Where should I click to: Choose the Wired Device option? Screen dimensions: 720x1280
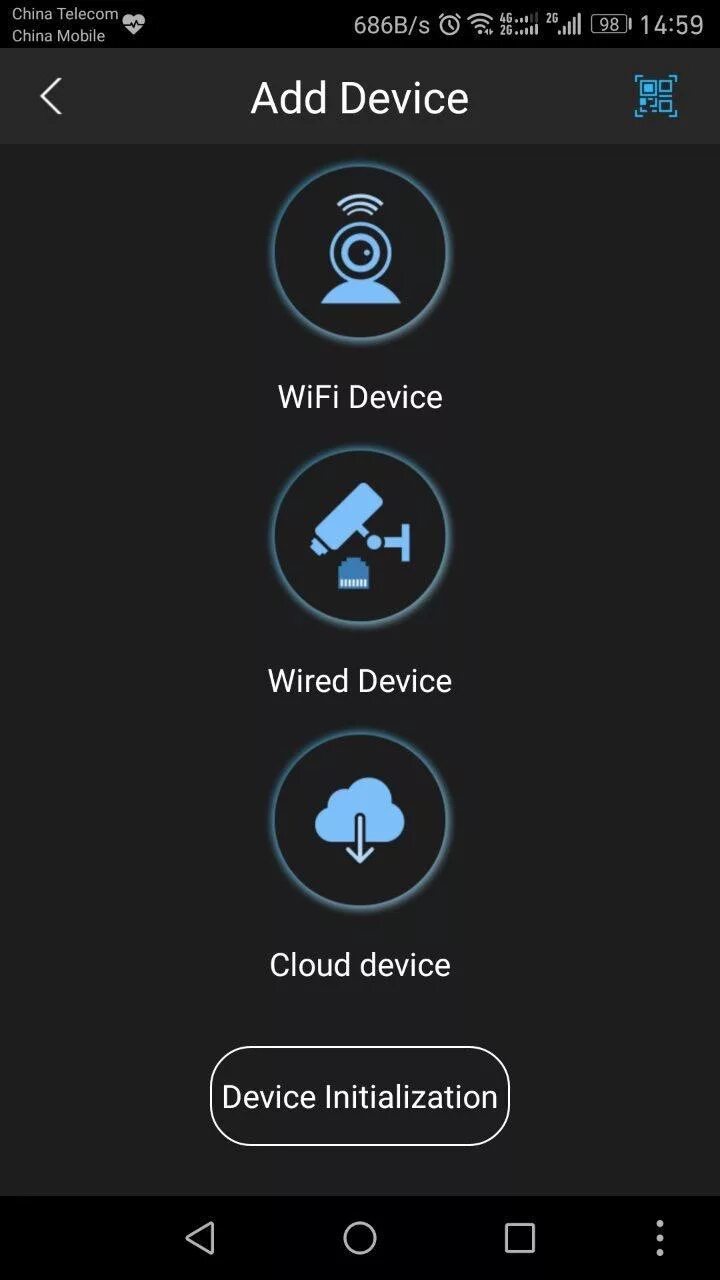[x=360, y=537]
